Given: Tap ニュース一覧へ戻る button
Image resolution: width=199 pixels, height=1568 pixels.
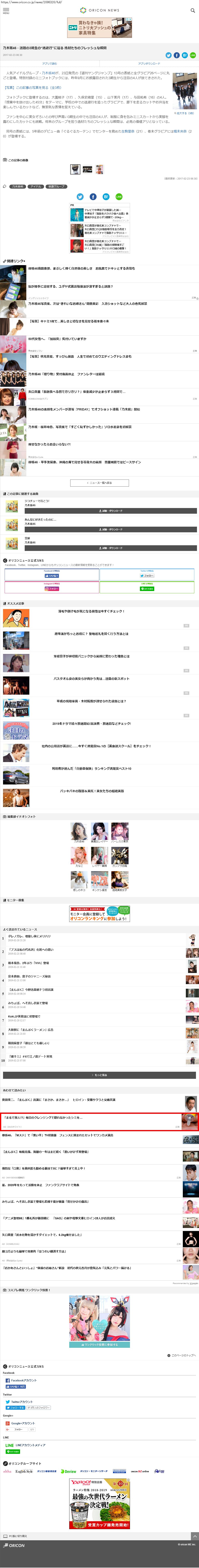Looking at the screenshot, I should click(99, 483).
